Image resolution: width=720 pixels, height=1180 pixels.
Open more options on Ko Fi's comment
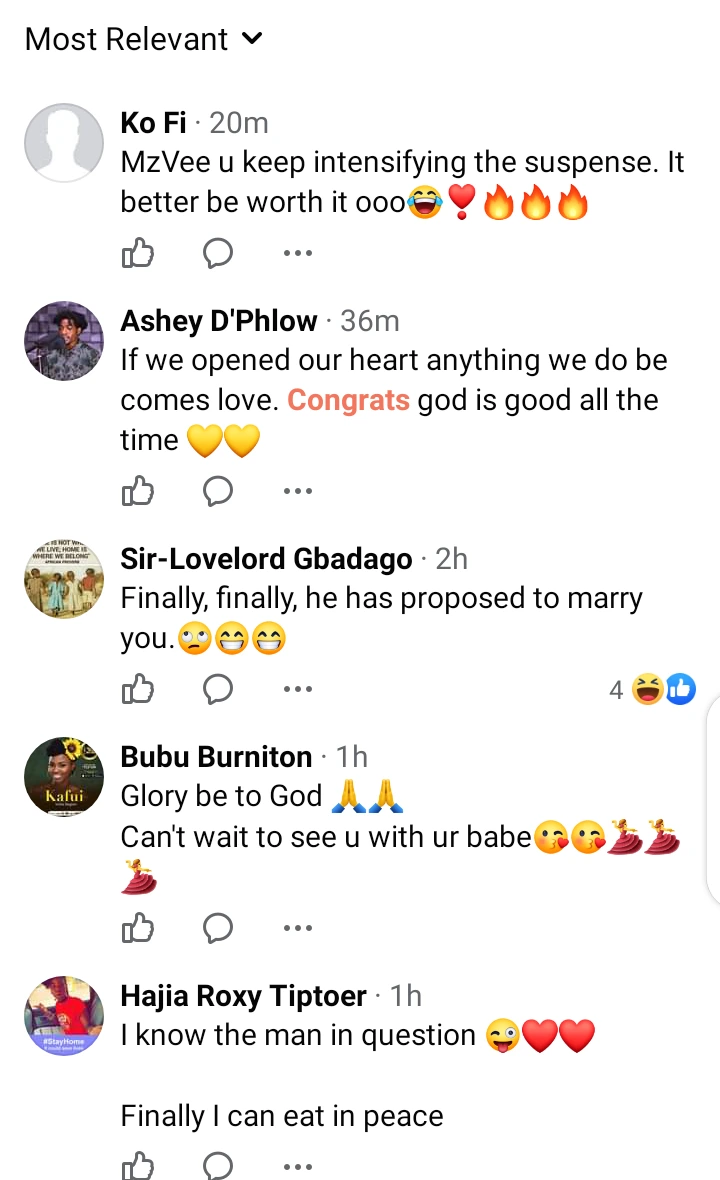point(297,253)
